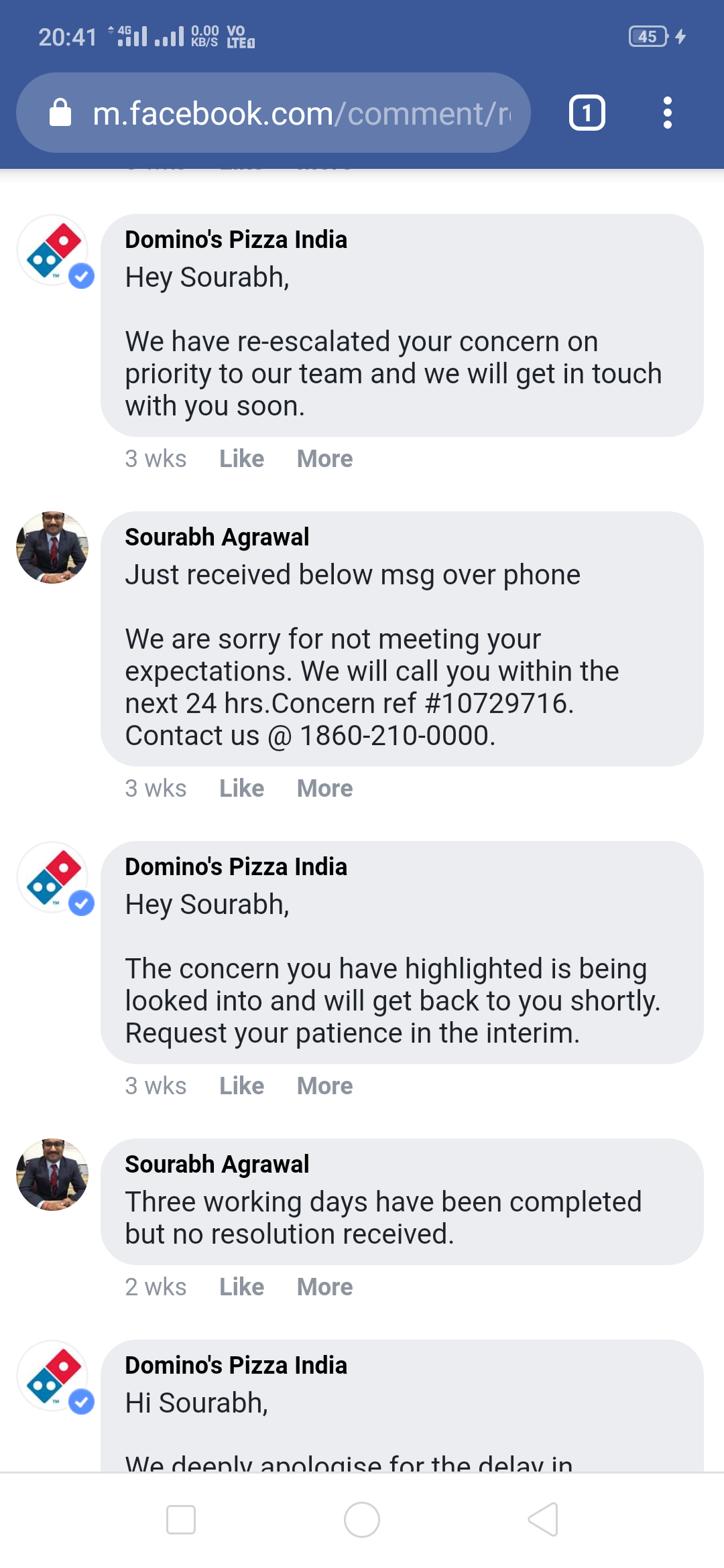This screenshot has width=724, height=1568.
Task: Open the browser overflow menu
Action: (668, 112)
